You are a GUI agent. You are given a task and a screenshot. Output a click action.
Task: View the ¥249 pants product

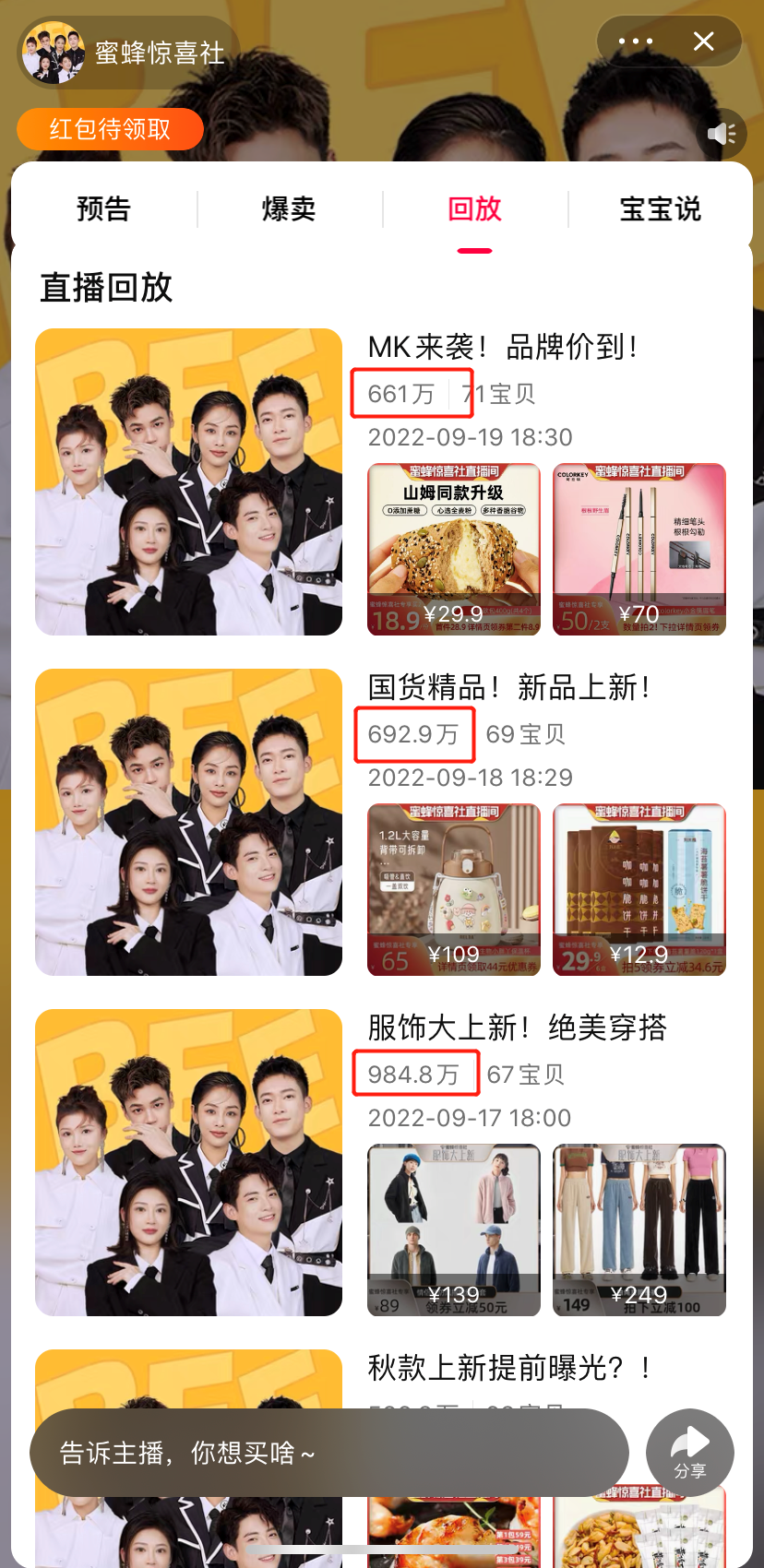[x=639, y=1230]
